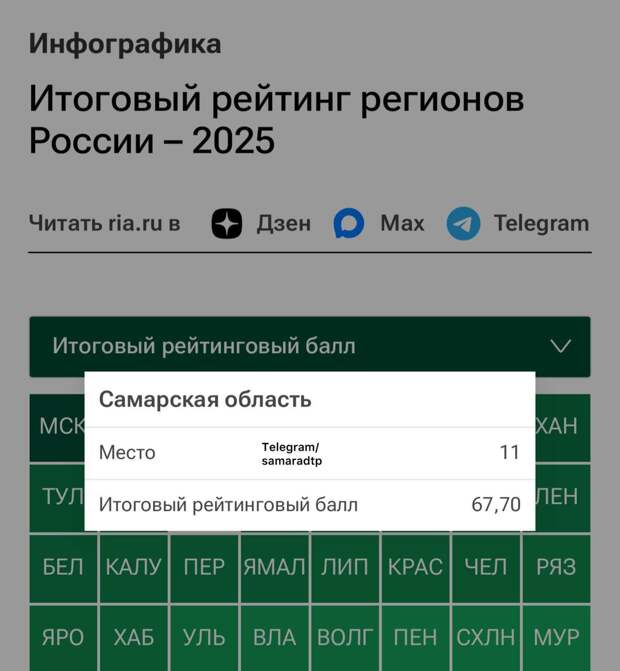Tap the ПЕР region tile
This screenshot has width=620, height=671.
(204, 567)
